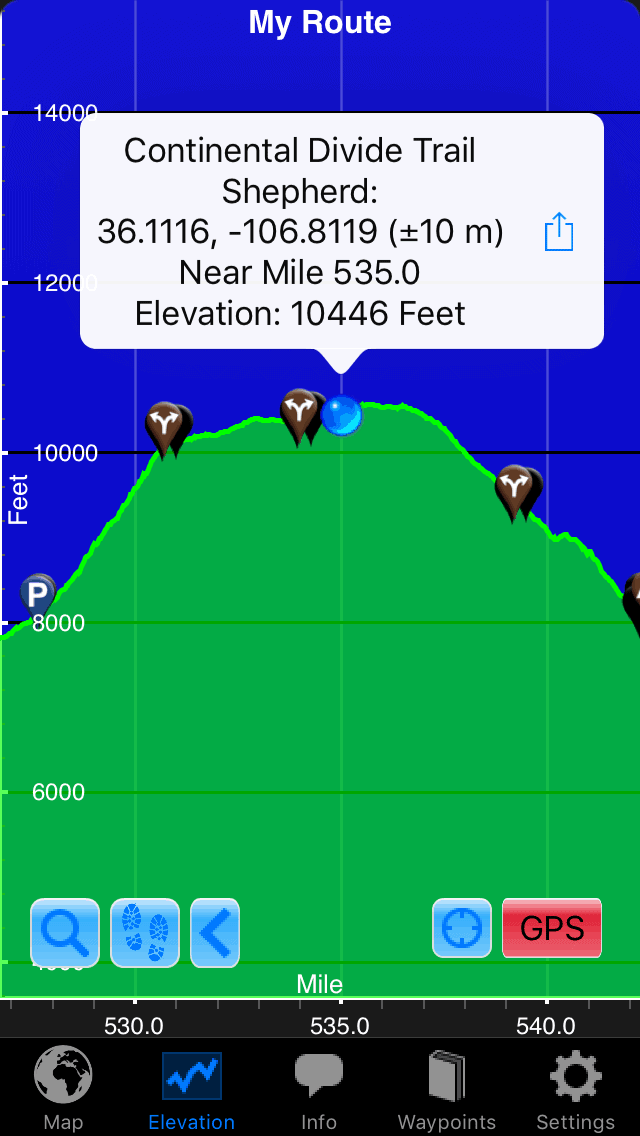This screenshot has height=1136, width=640.
Task: Switch to the Map tab
Action: [x=63, y=1089]
